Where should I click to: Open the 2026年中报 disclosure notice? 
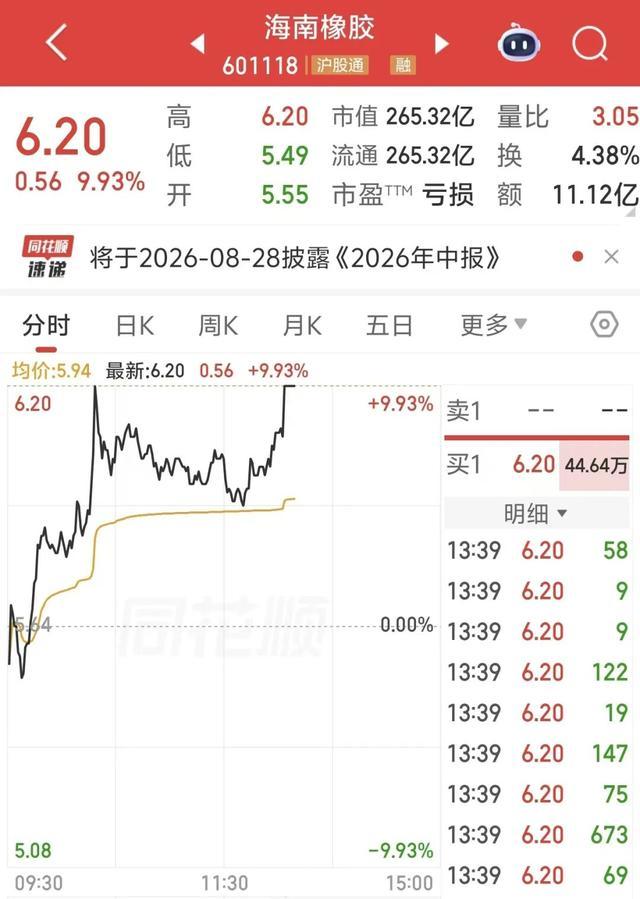click(x=295, y=259)
